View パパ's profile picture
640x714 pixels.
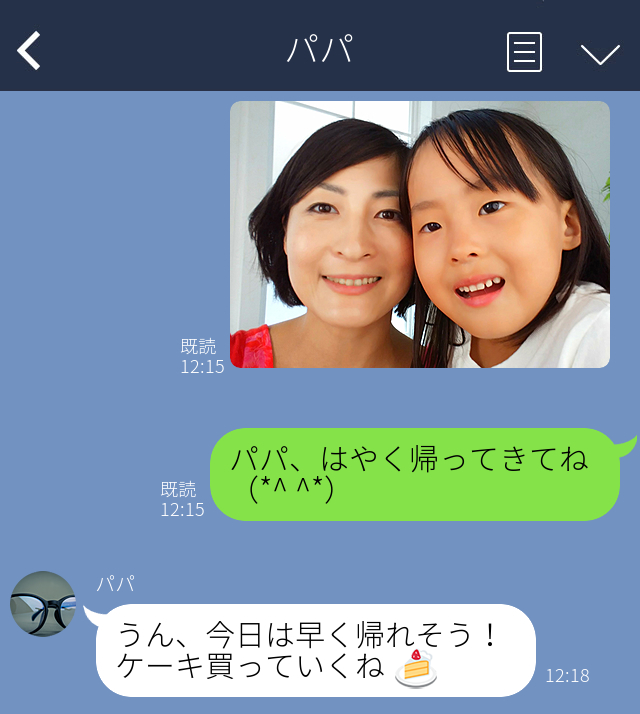point(43,604)
